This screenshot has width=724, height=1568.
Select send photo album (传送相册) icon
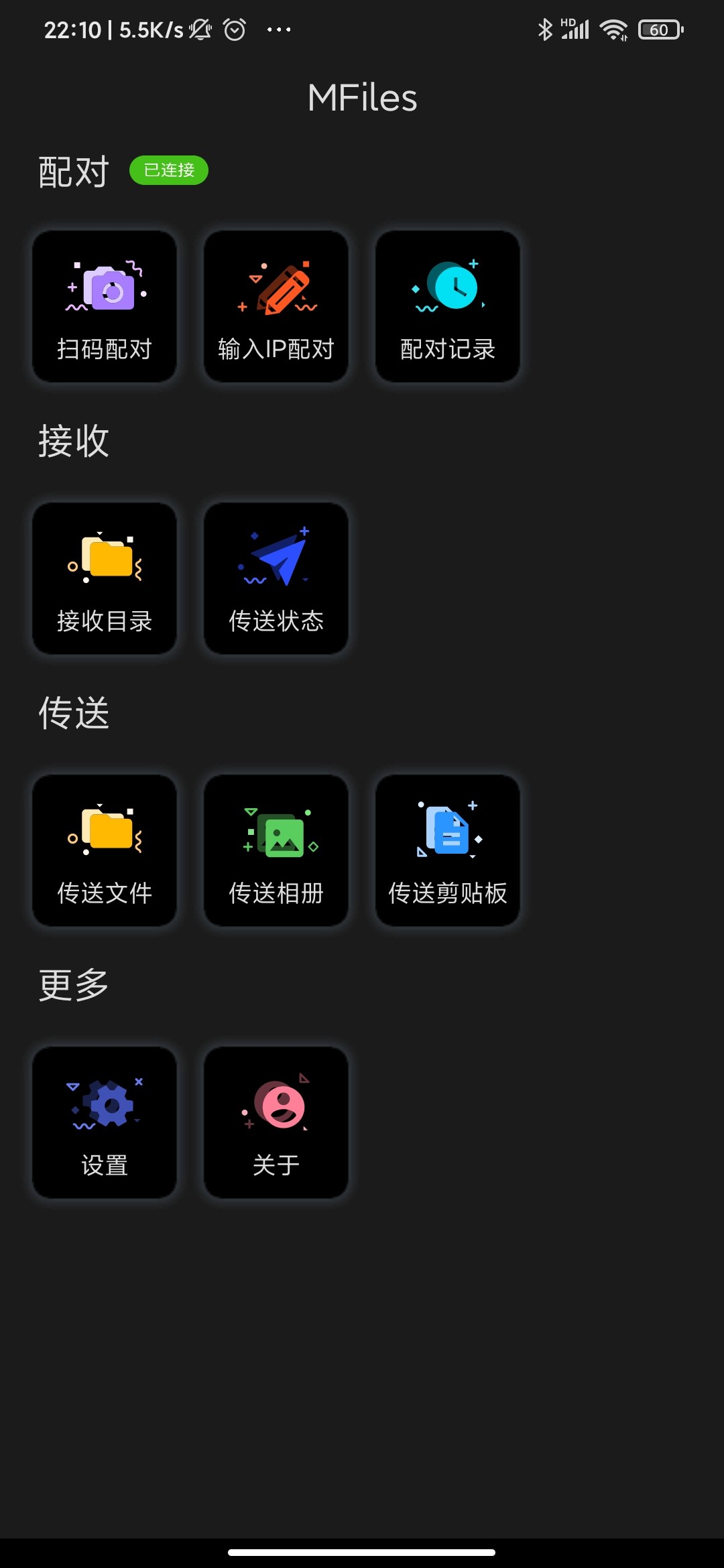tap(276, 851)
